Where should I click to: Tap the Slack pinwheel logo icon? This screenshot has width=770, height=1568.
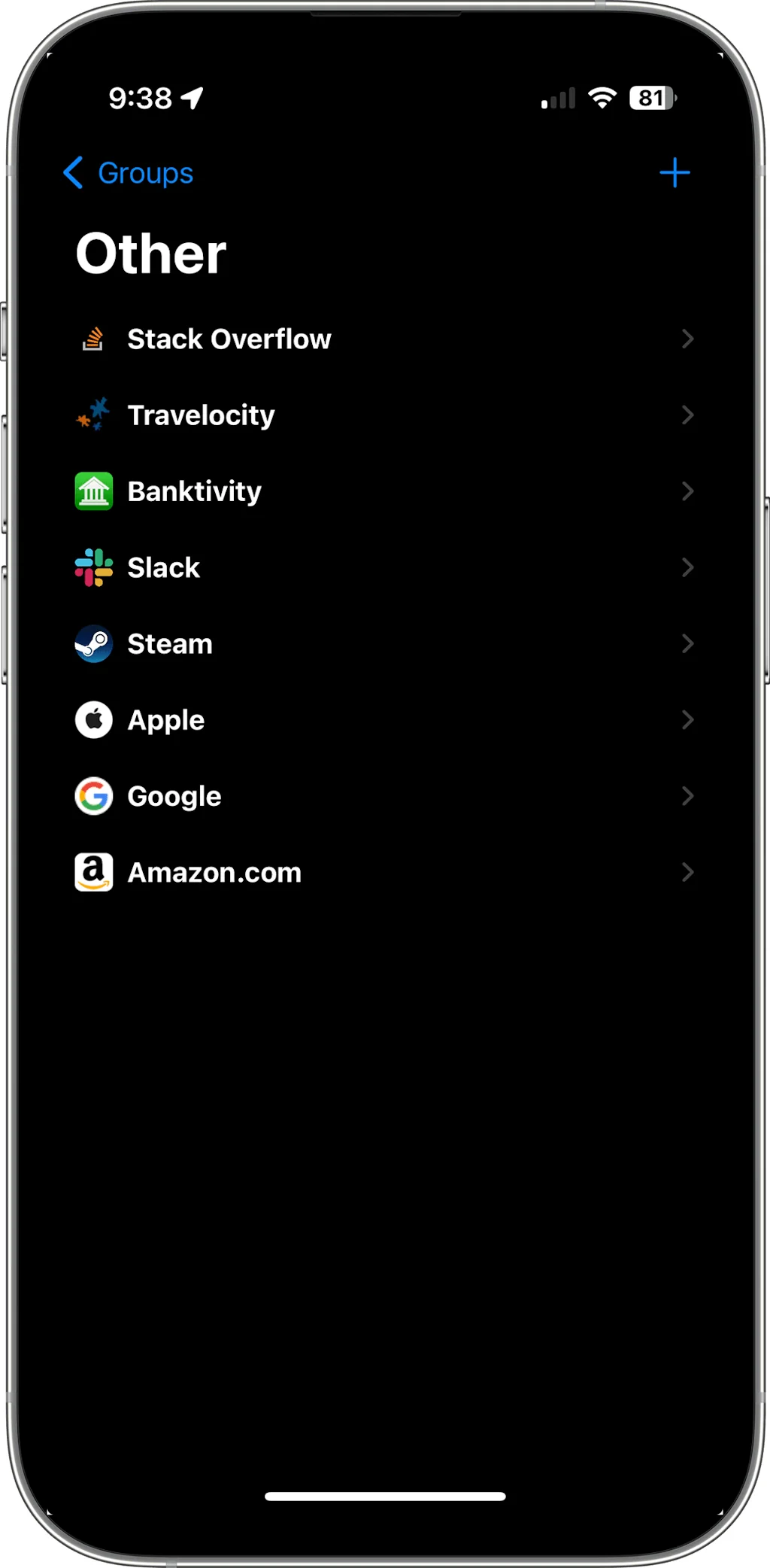tap(92, 567)
